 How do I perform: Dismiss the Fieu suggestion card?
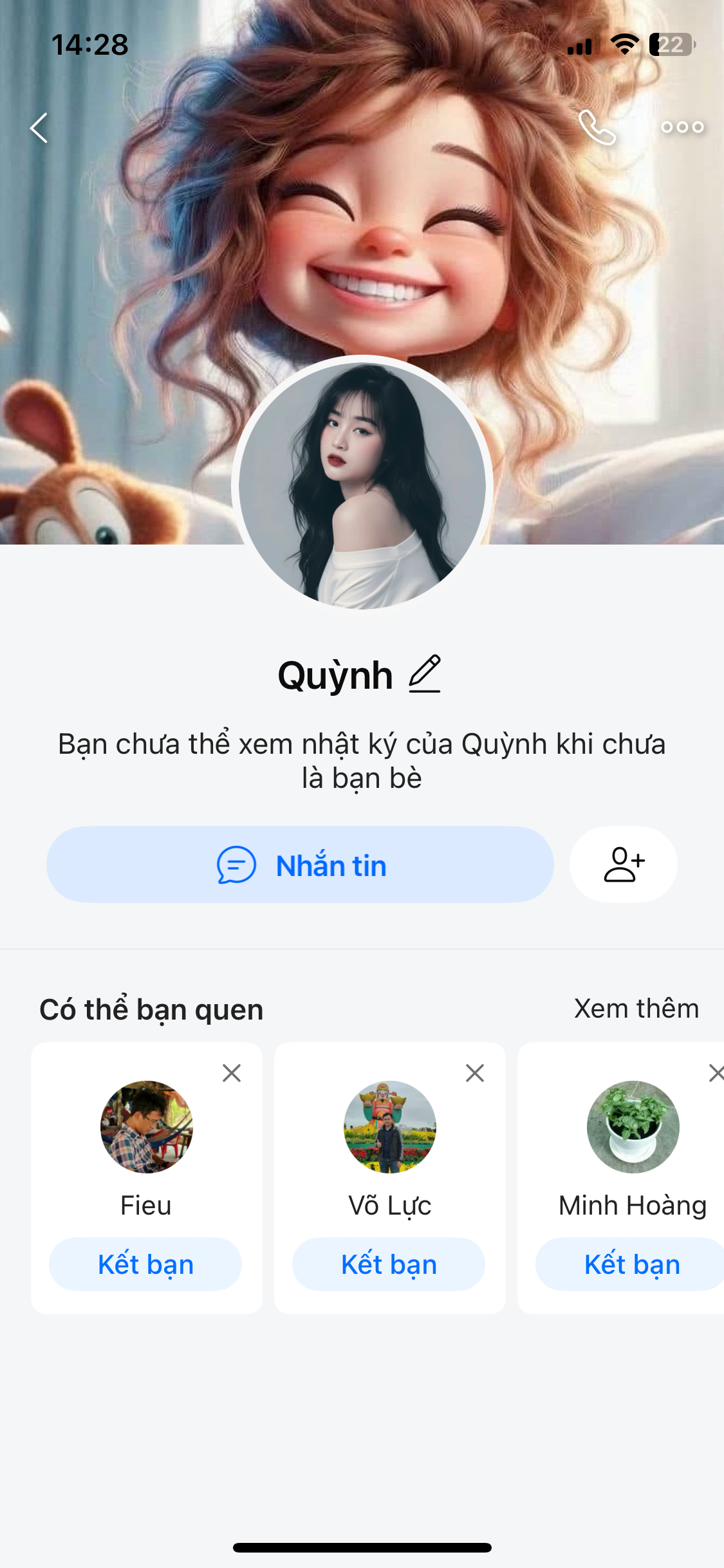[232, 1073]
